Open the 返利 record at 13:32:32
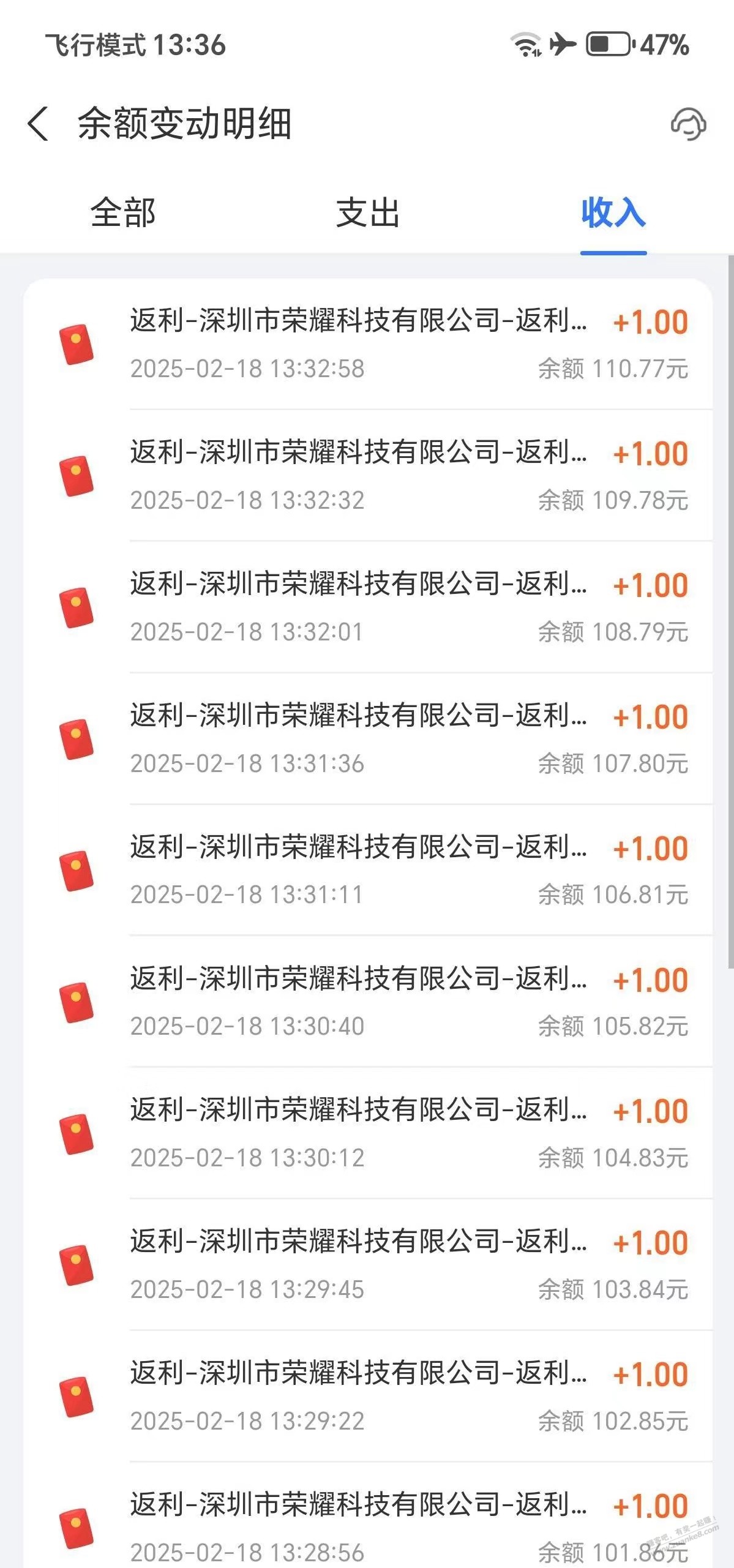The image size is (734, 1568). click(x=368, y=476)
